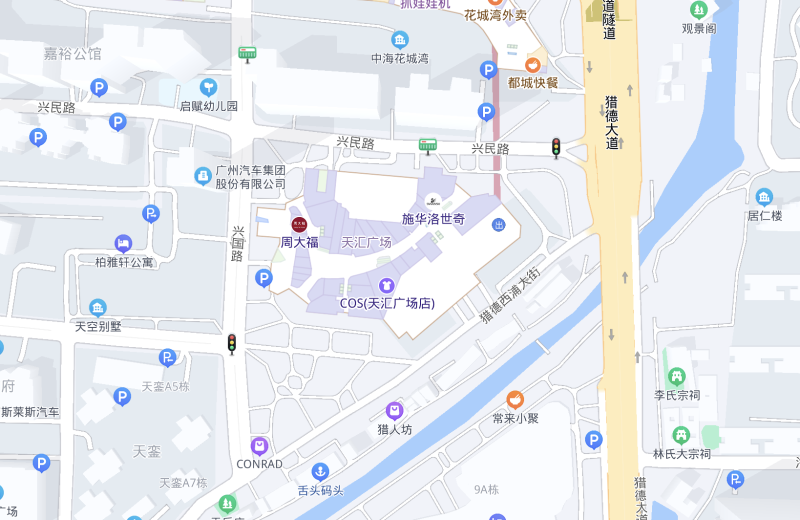Select the 观景阁 marker
Viewport: 800px width, 520px height.
699,9
